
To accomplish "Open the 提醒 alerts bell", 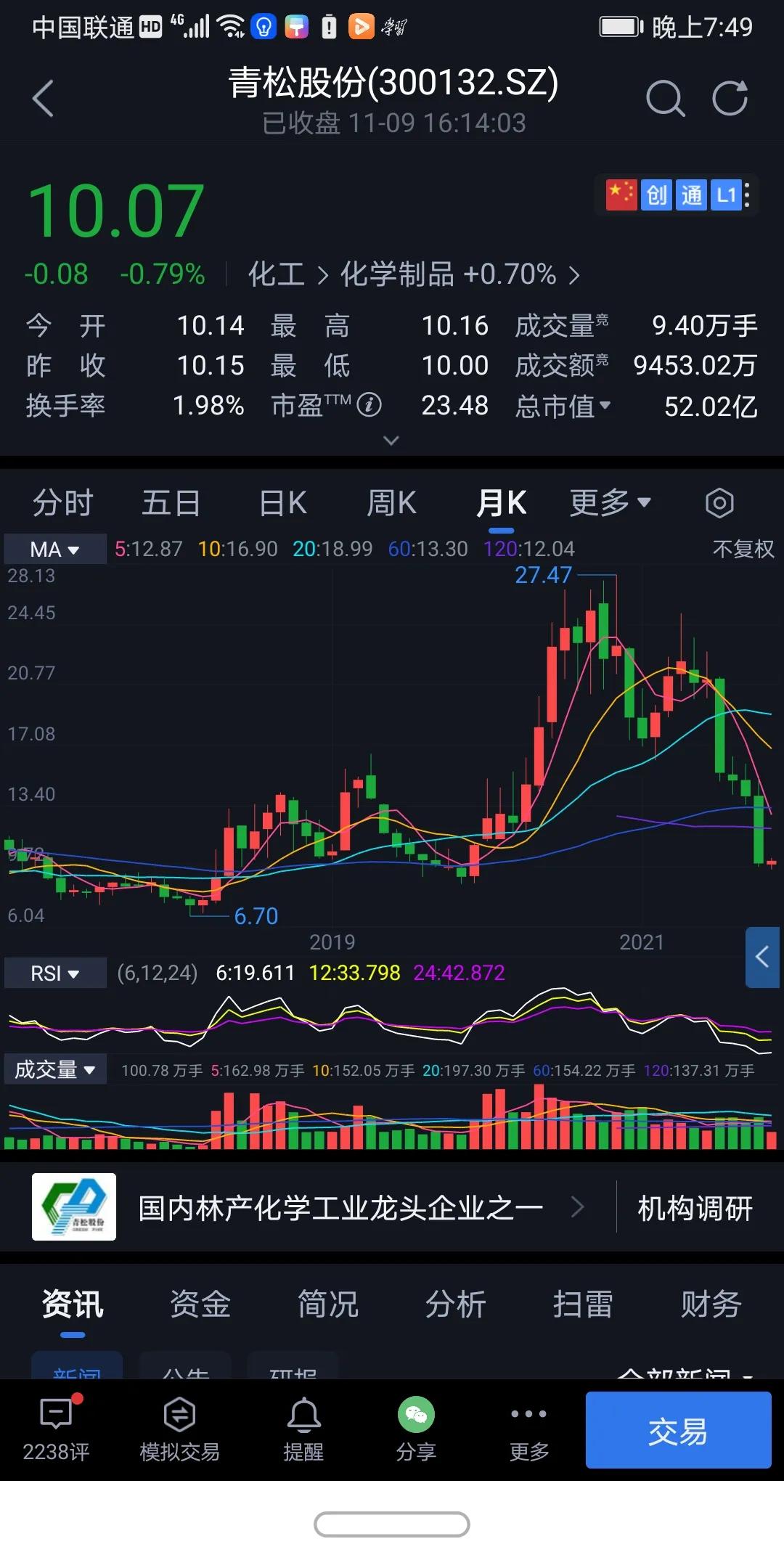I will coord(305,1426).
